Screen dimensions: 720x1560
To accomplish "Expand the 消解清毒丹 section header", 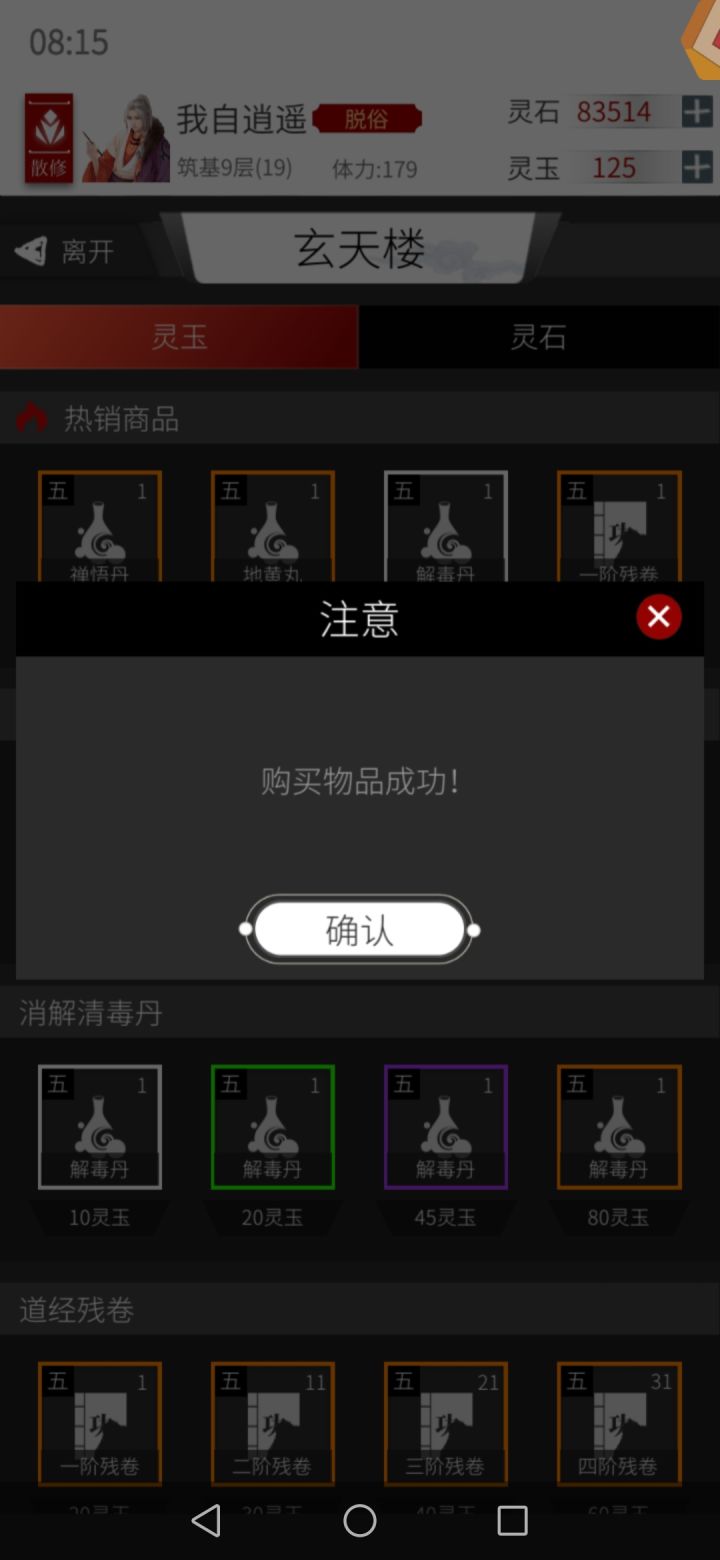I will (90, 1013).
